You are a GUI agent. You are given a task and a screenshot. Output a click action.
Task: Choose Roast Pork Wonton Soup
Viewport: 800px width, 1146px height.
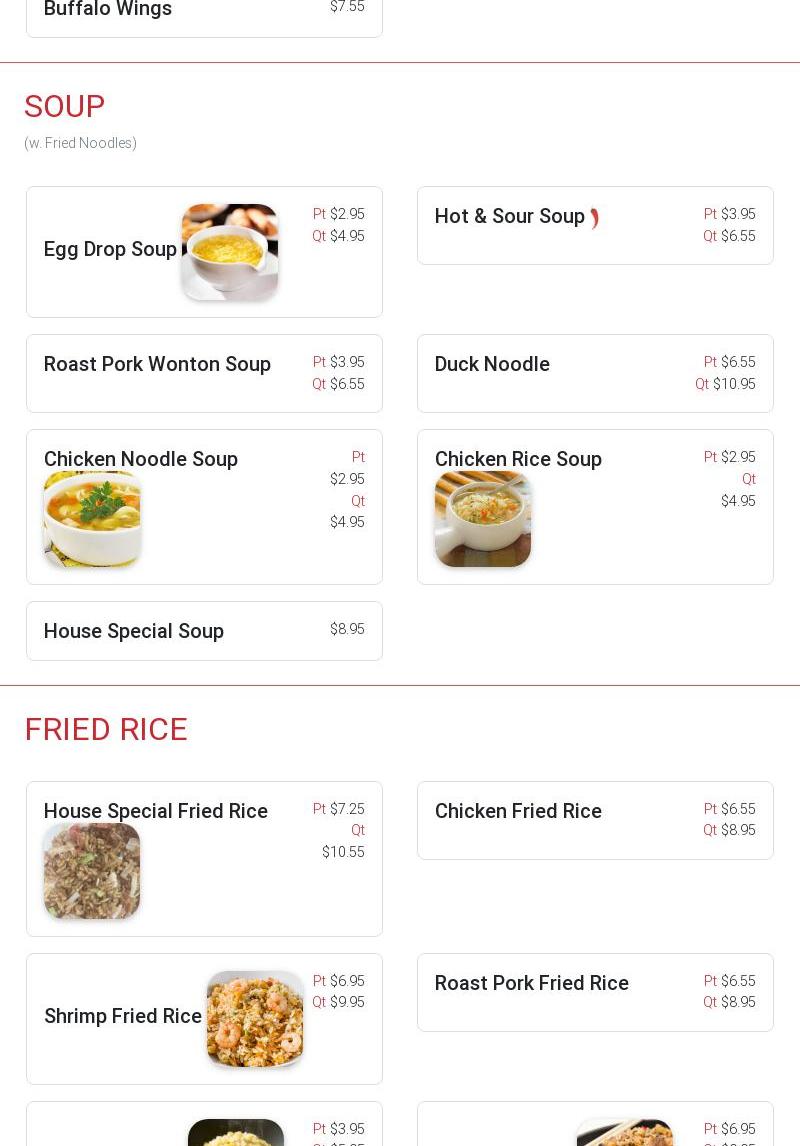pyautogui.click(x=204, y=373)
